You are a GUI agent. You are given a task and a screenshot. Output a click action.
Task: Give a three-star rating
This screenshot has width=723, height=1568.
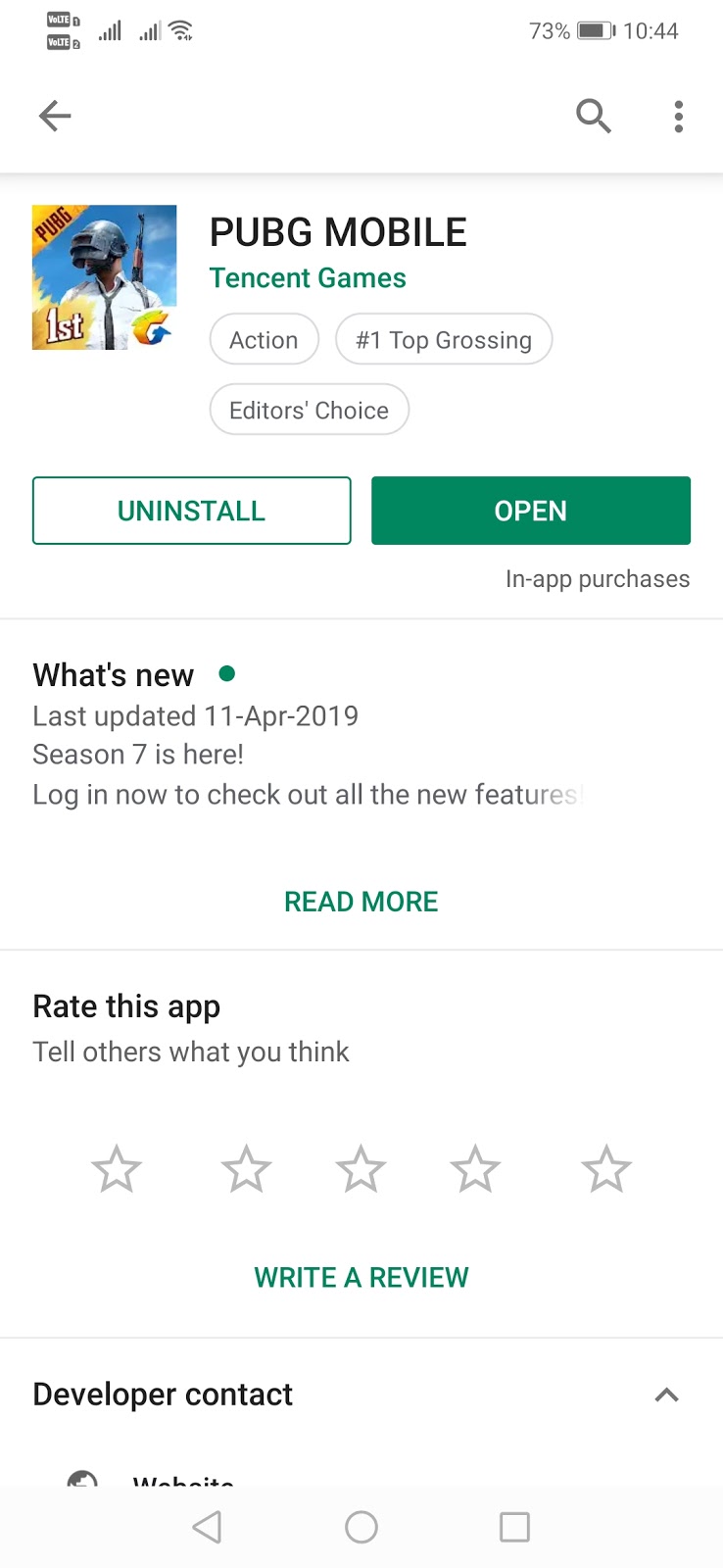[x=361, y=1169]
